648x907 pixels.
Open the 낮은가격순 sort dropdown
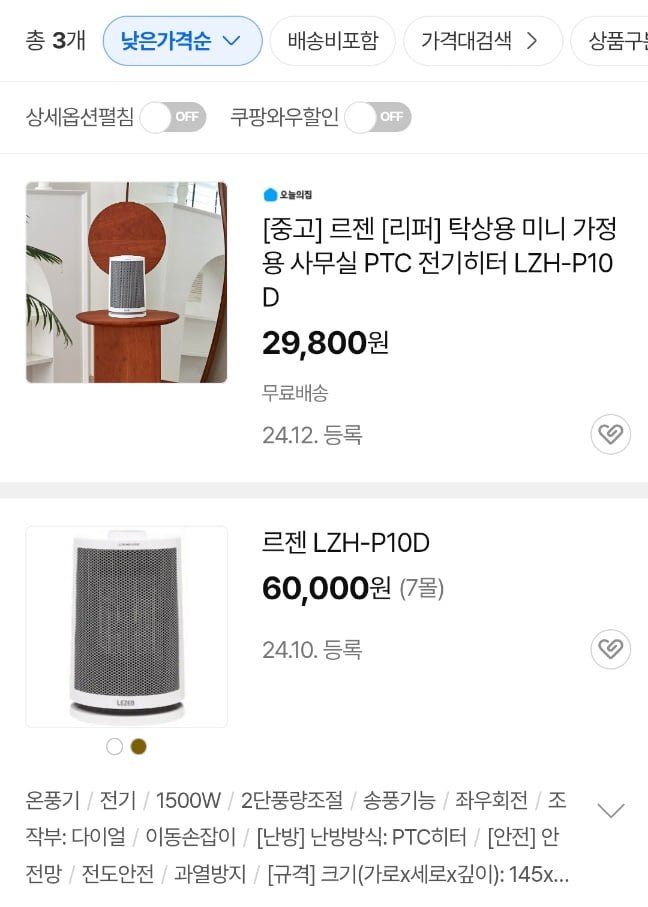click(182, 41)
